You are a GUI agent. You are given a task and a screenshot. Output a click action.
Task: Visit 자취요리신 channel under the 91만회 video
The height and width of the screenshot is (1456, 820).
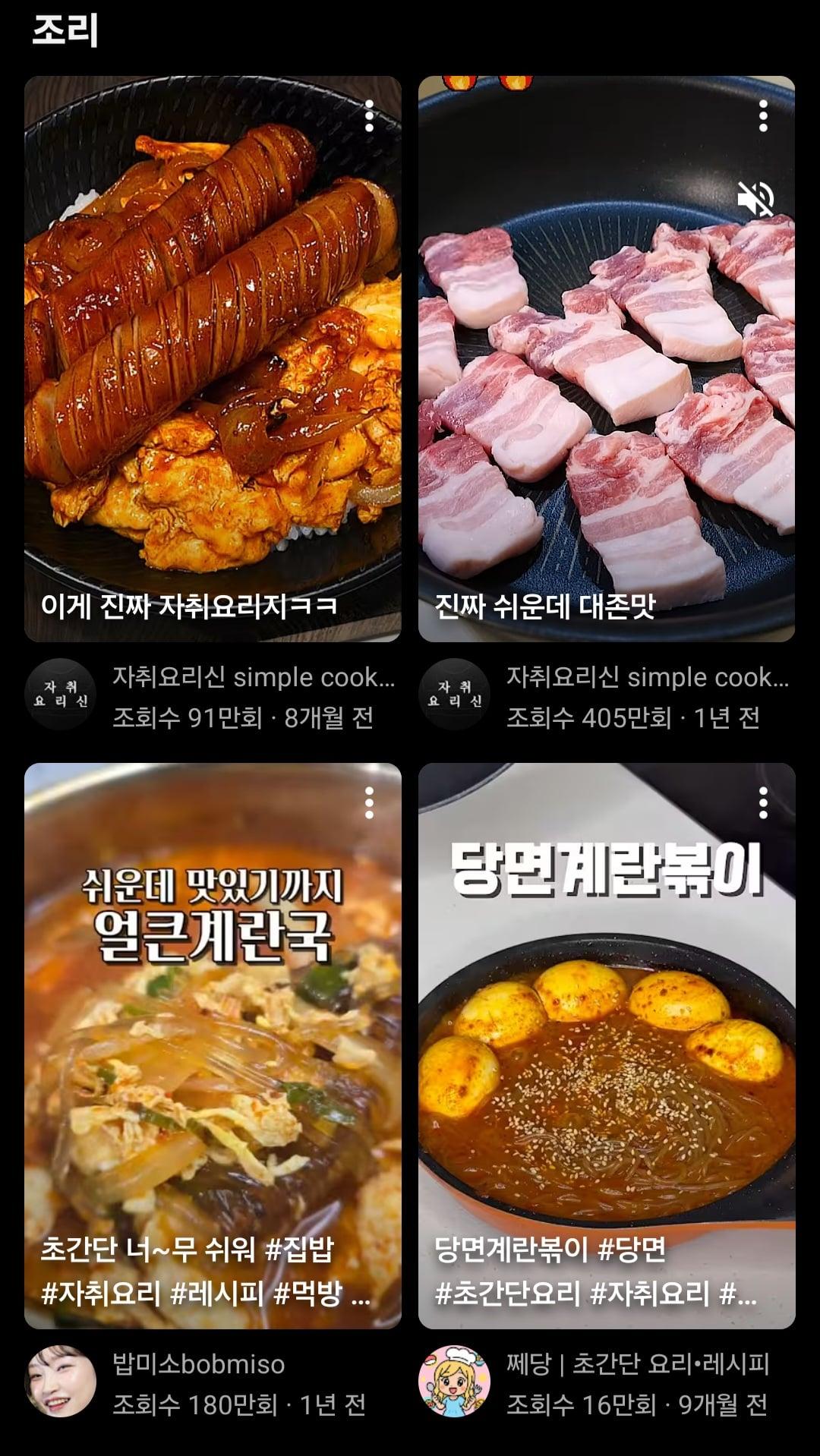[x=61, y=694]
